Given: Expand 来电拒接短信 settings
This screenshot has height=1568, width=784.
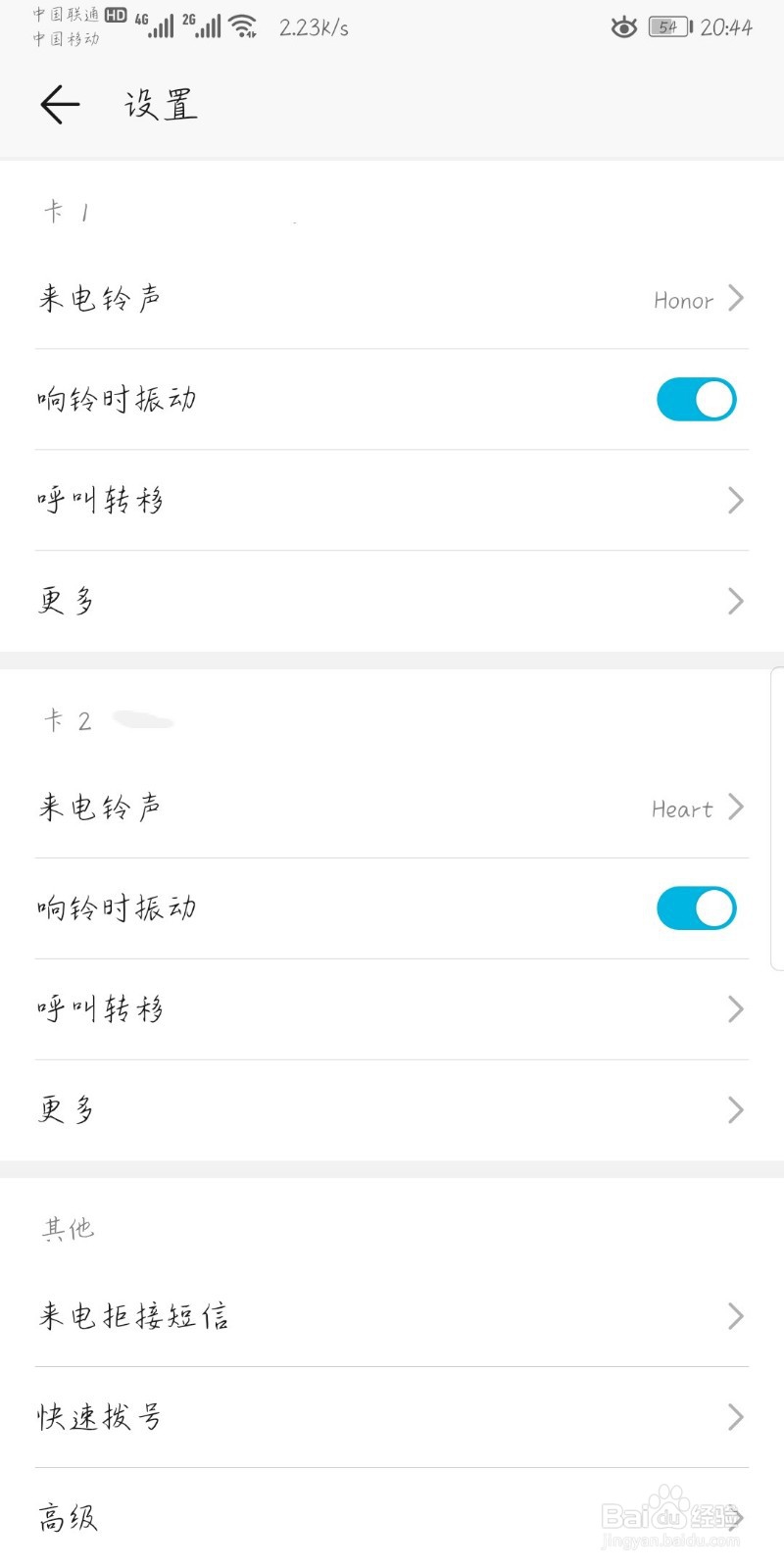Looking at the screenshot, I should 392,1316.
